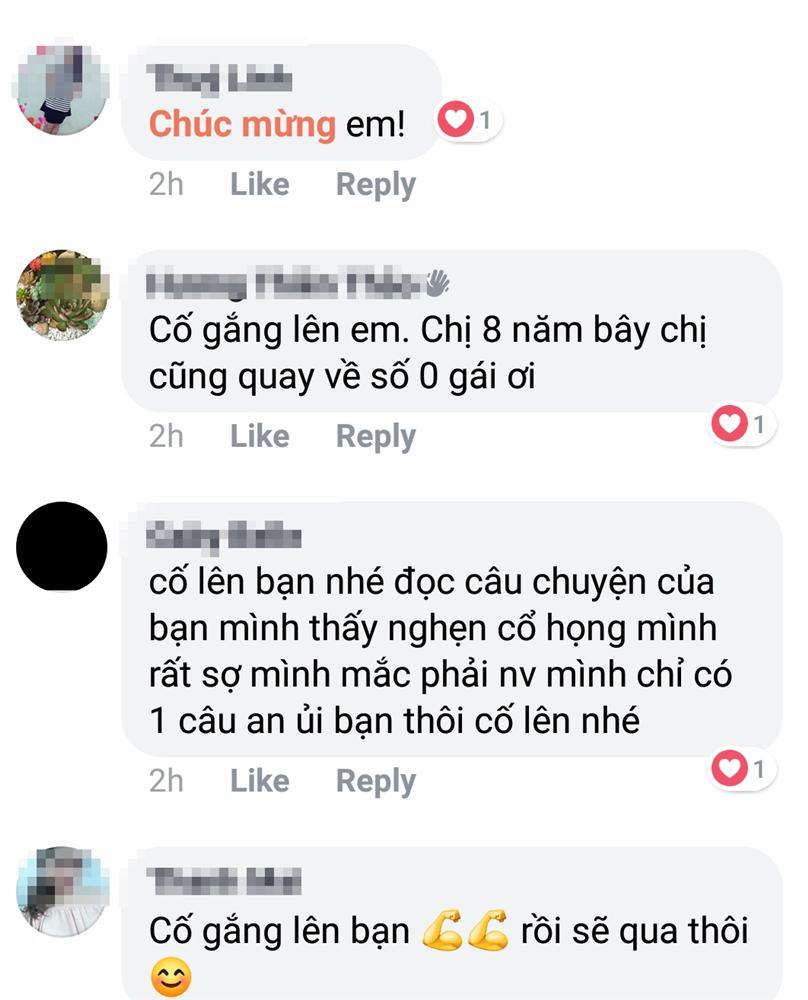Like the 'cố lên bạn nhé' comment
Image resolution: width=808 pixels, height=1000 pixels.
[259, 781]
